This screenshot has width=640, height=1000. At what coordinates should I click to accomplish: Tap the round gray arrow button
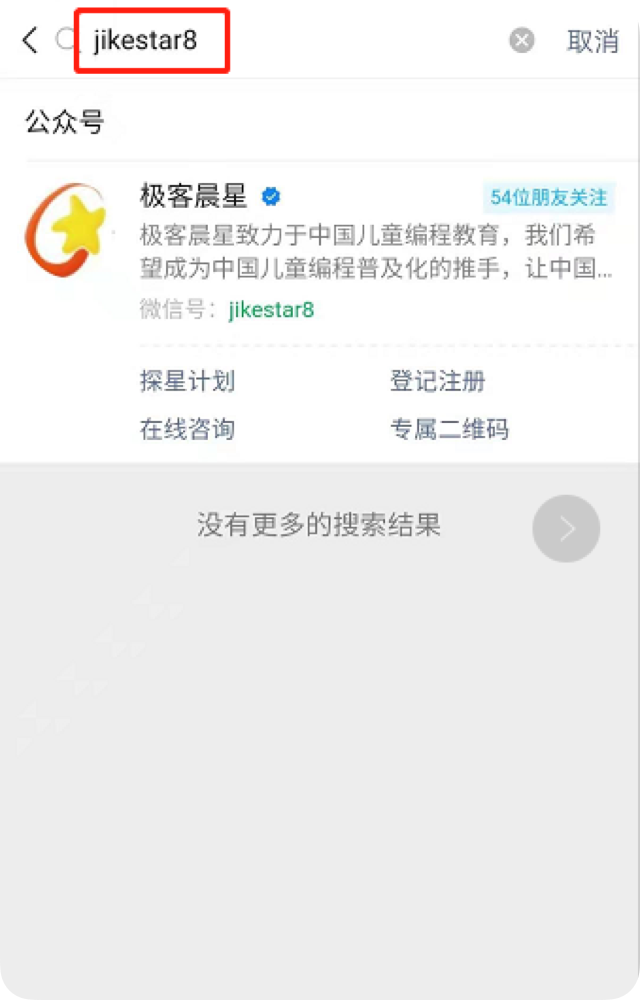(x=566, y=528)
